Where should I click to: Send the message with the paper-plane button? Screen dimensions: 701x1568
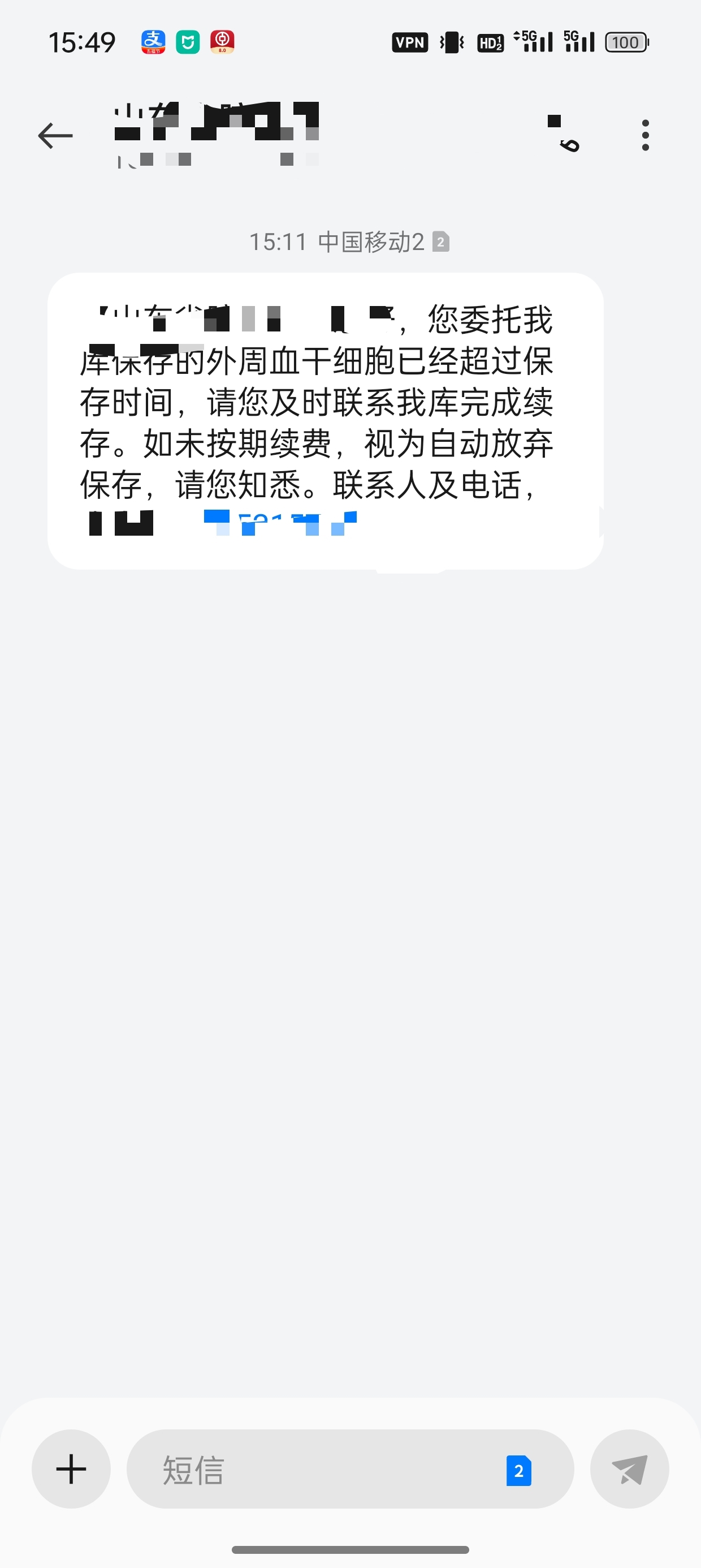[x=629, y=1469]
